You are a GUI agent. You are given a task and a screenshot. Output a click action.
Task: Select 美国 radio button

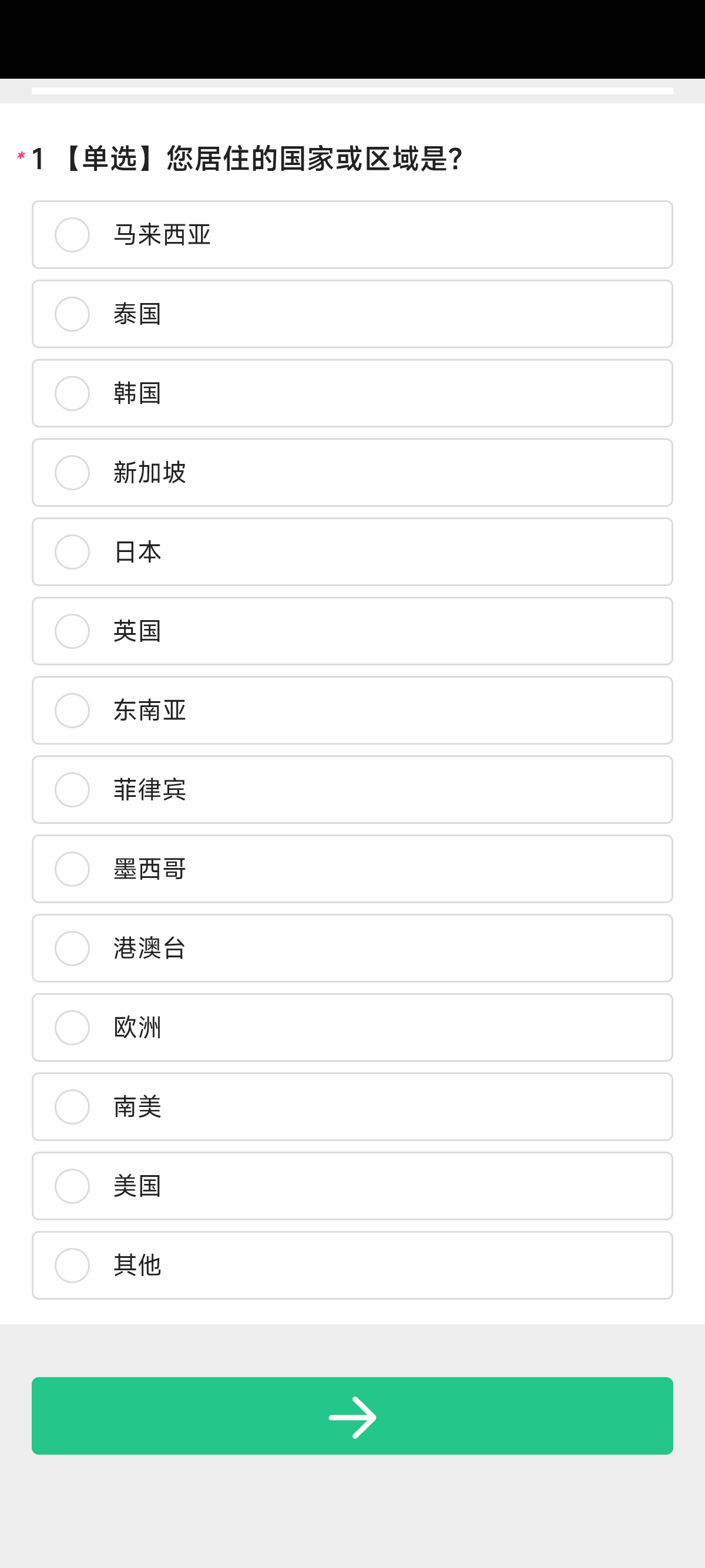pyautogui.click(x=71, y=1186)
